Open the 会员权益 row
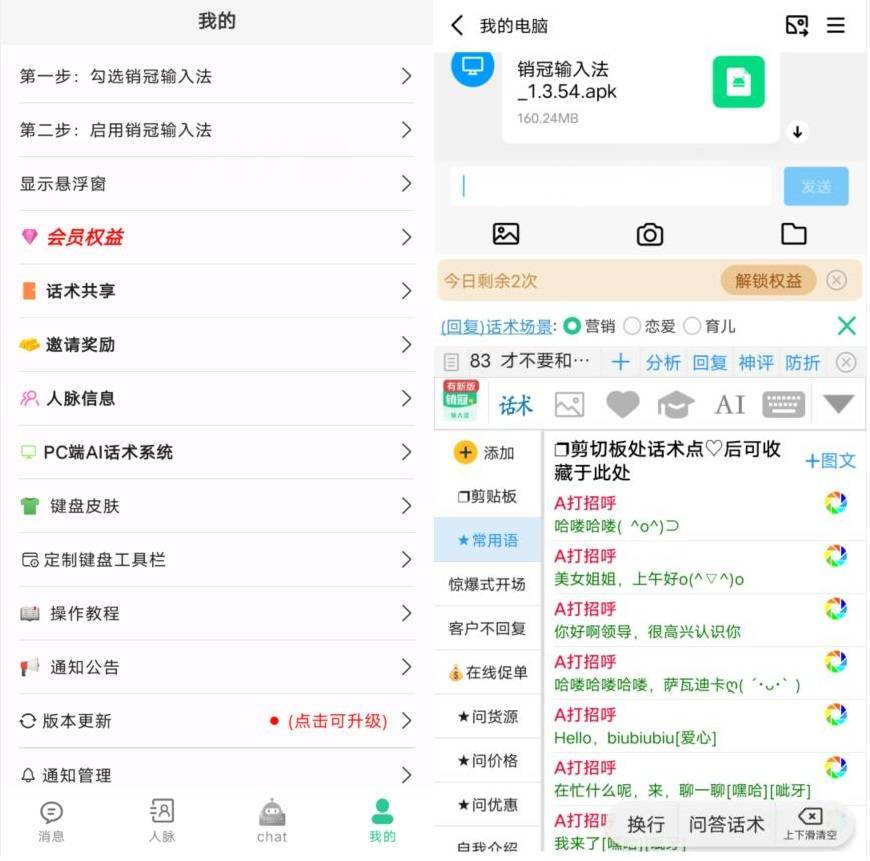The width and height of the screenshot is (870, 861). coord(216,238)
